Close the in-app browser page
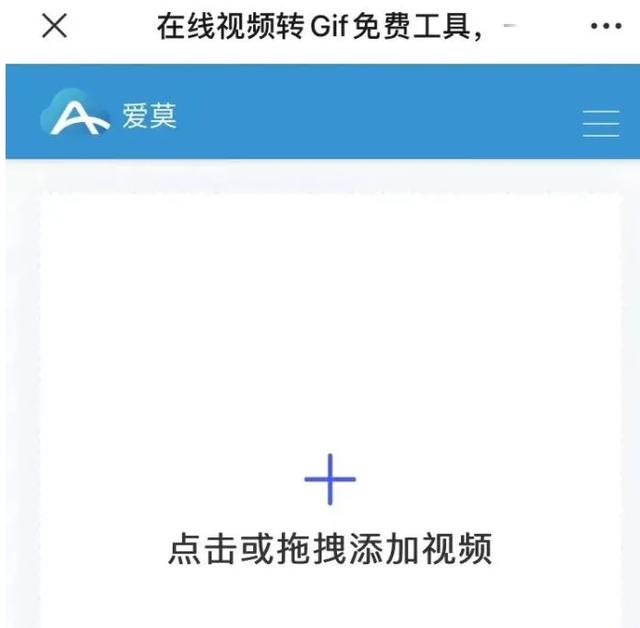 tap(54, 27)
